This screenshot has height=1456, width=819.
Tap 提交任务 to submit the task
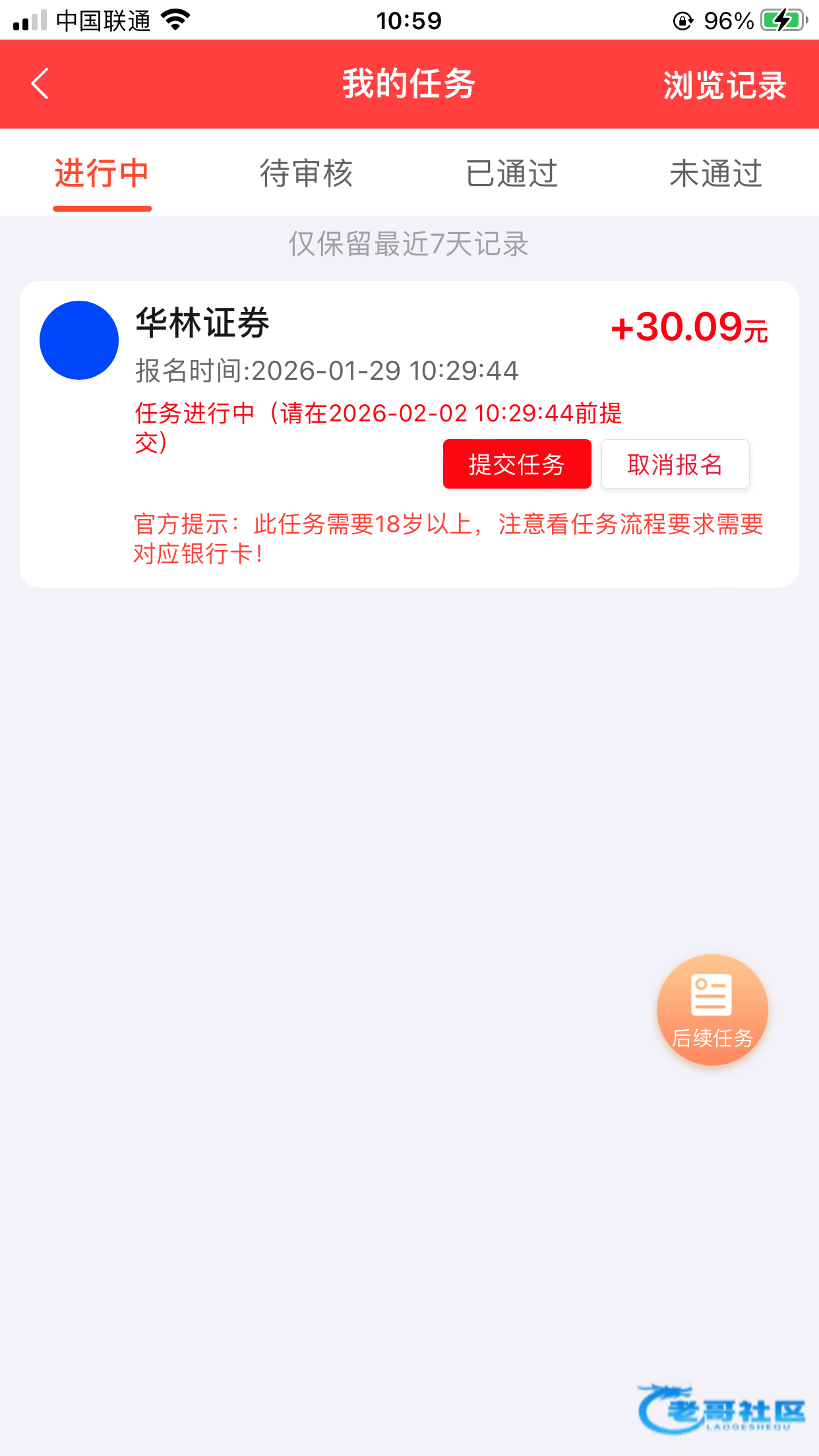tap(517, 464)
